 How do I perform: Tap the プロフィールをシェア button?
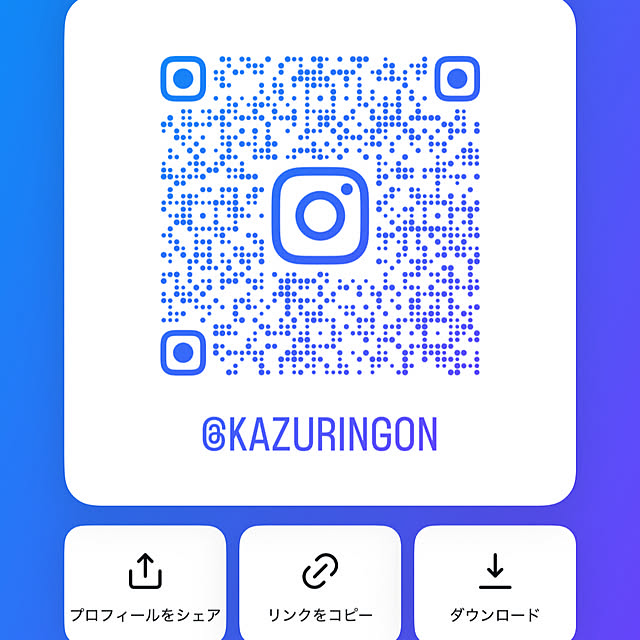(145, 585)
